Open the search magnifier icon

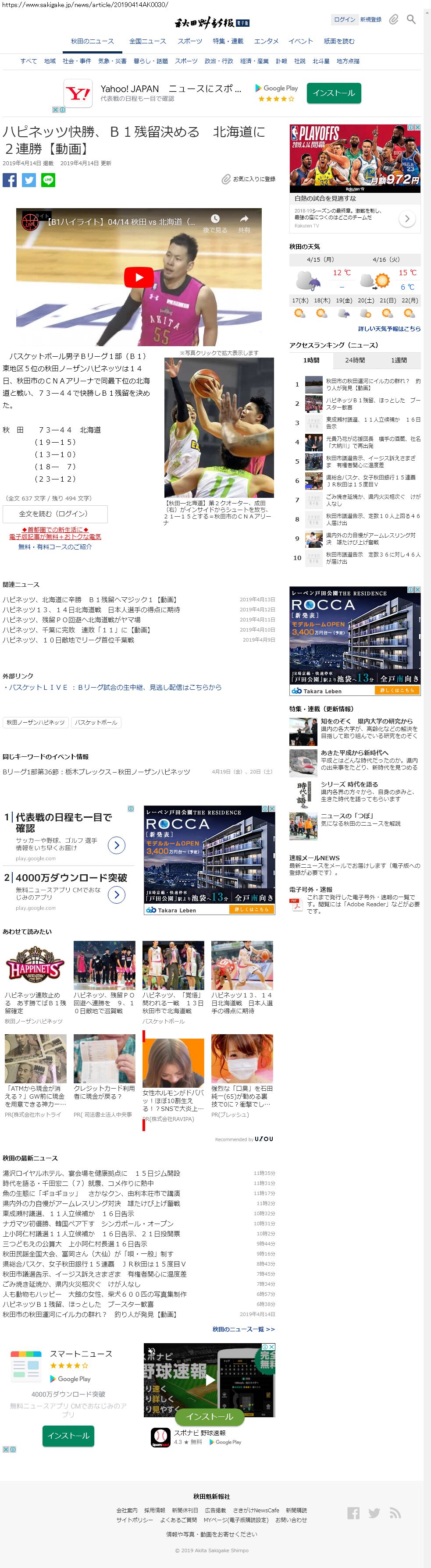click(x=412, y=19)
